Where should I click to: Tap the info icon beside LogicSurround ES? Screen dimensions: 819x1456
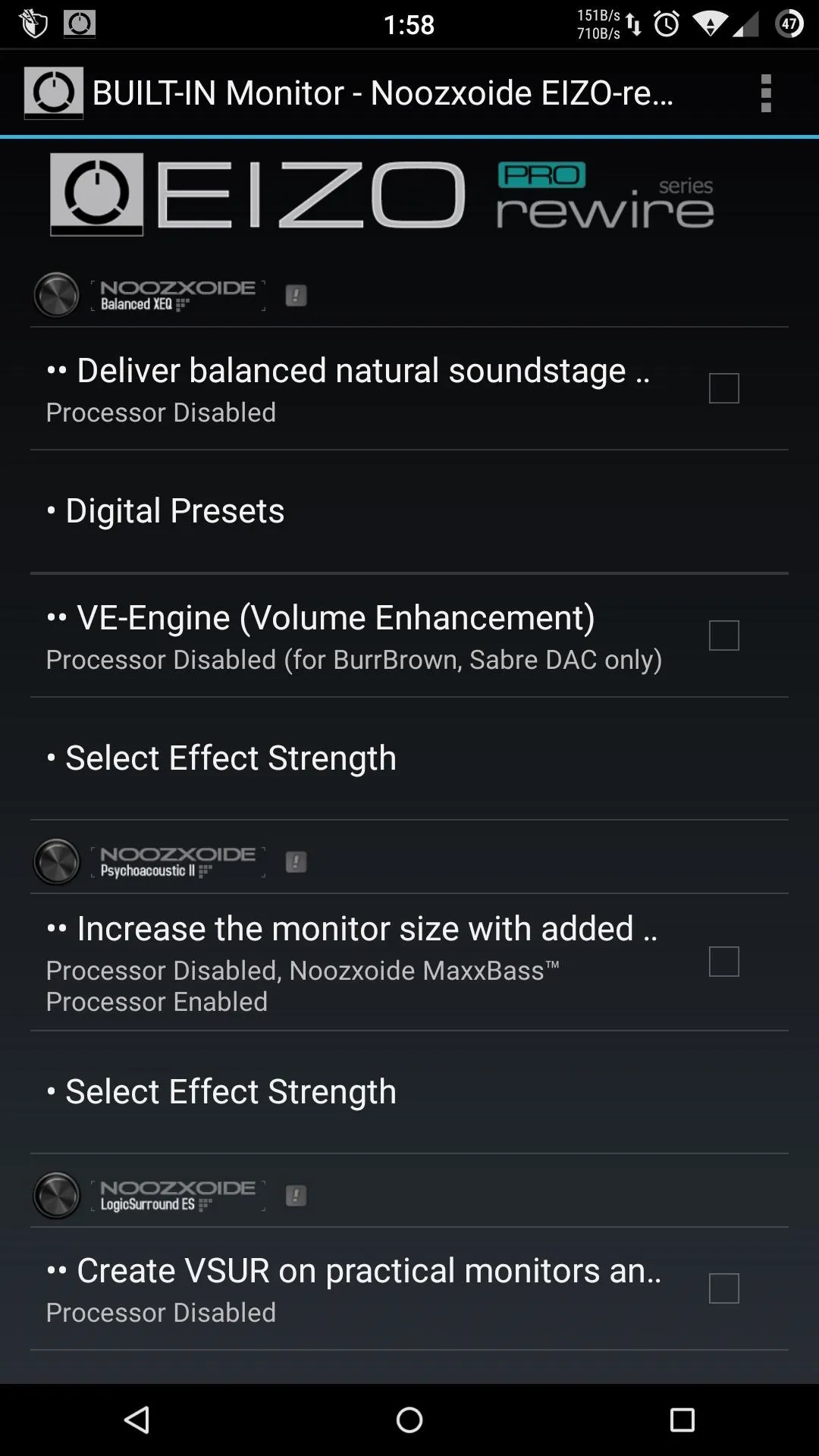[296, 1195]
